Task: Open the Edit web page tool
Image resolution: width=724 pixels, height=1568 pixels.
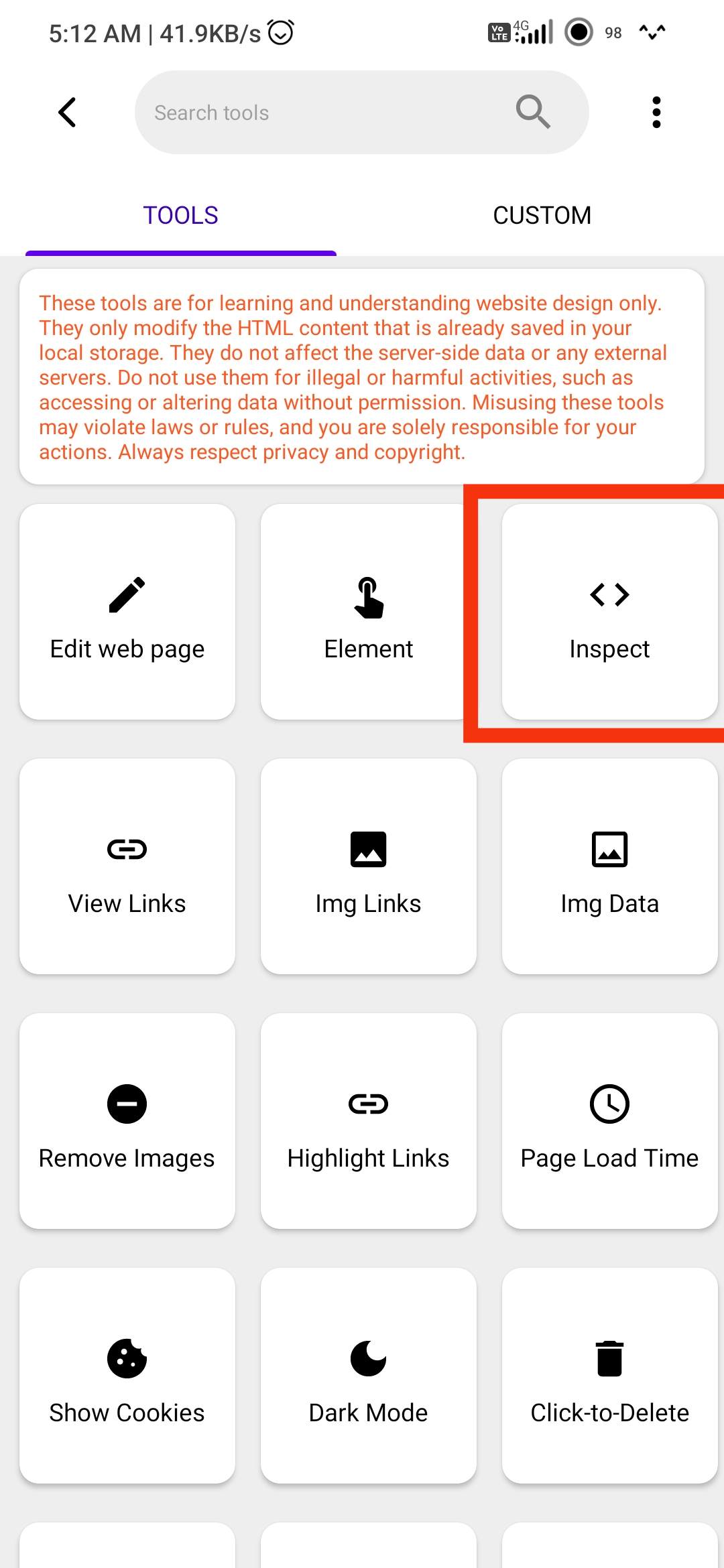Action: tap(127, 612)
